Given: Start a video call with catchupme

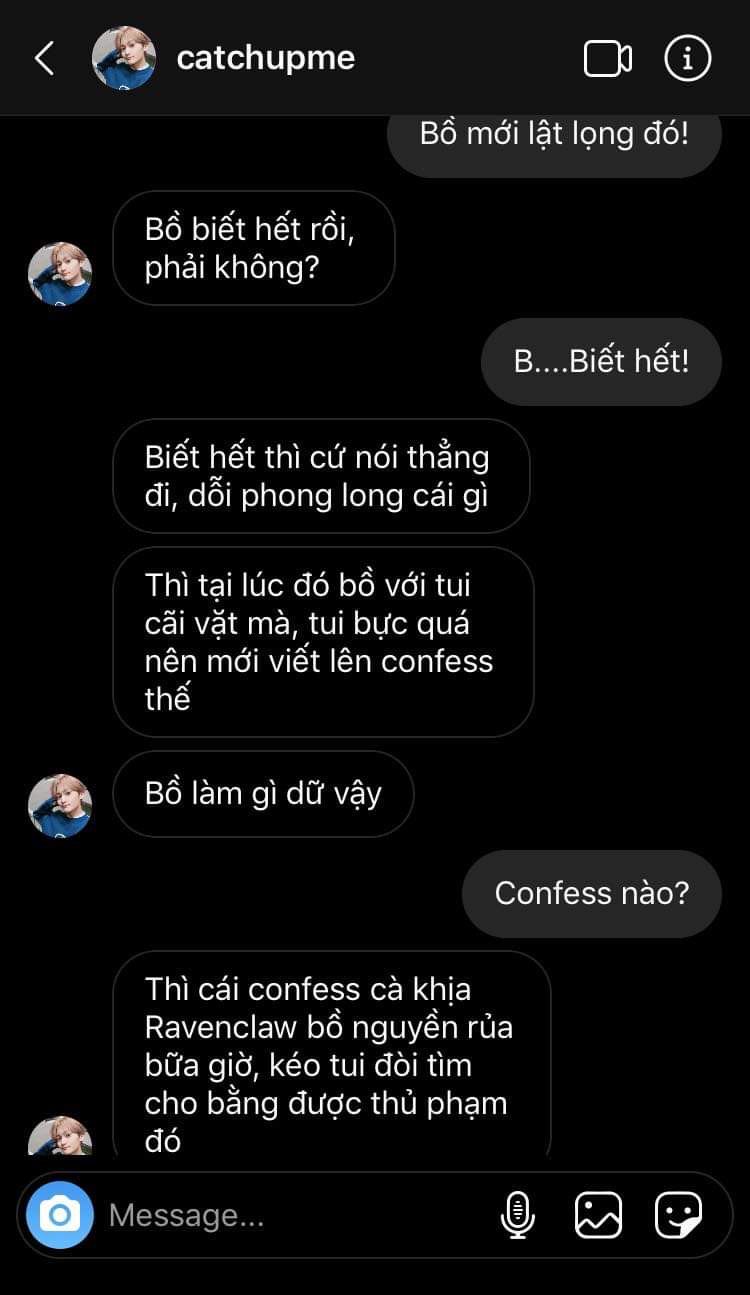Looking at the screenshot, I should (607, 58).
